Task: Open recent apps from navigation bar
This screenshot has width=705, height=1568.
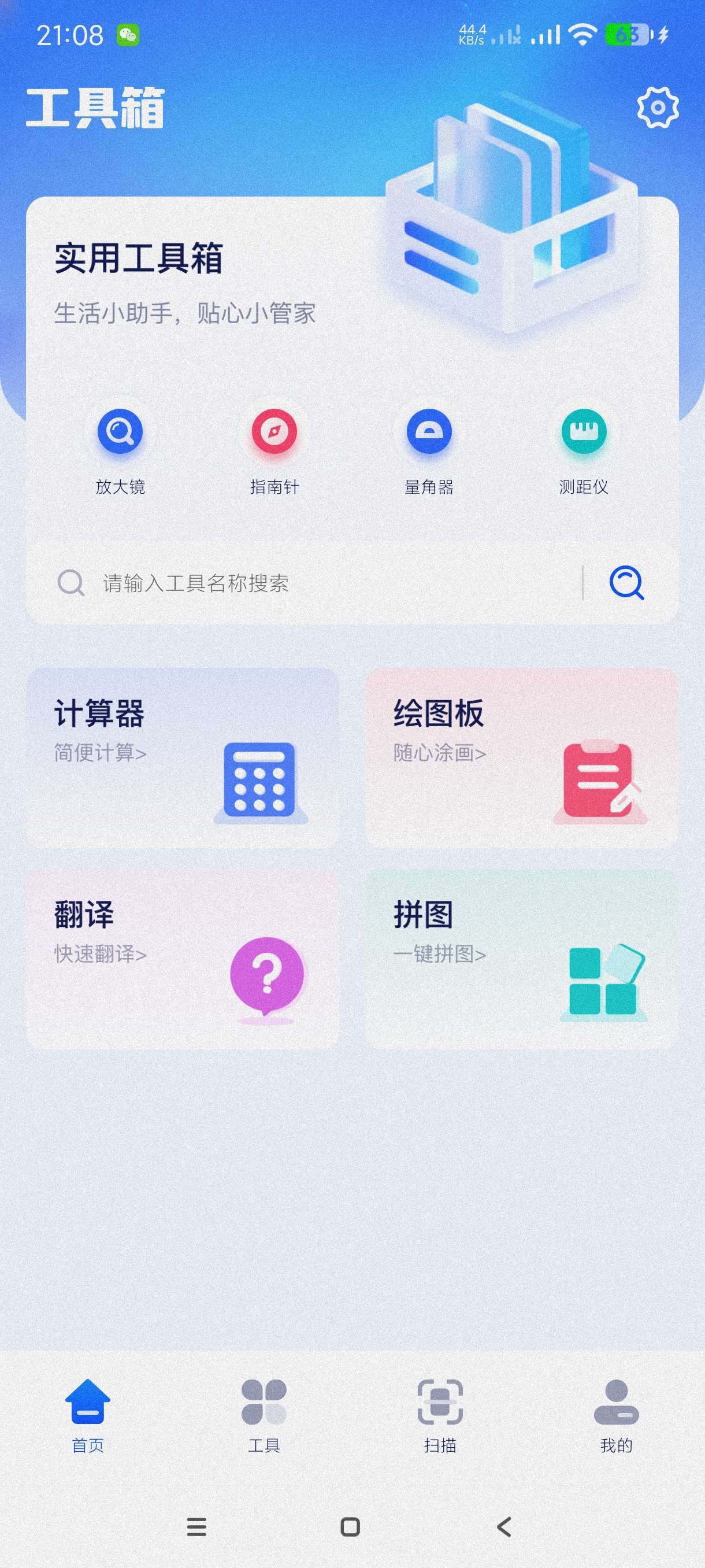Action: pyautogui.click(x=196, y=1526)
